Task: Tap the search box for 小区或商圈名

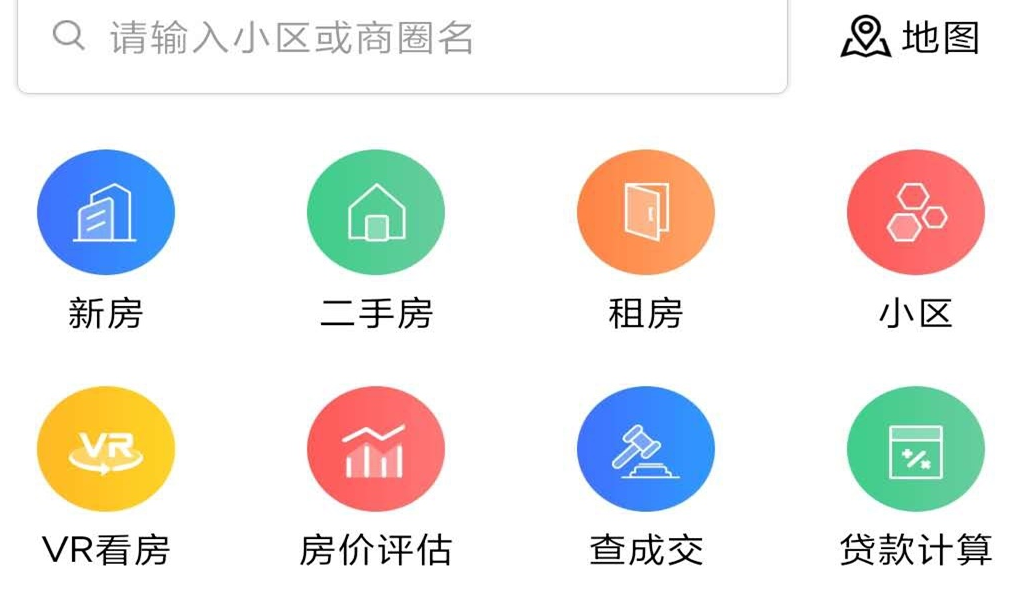Action: click(x=400, y=40)
